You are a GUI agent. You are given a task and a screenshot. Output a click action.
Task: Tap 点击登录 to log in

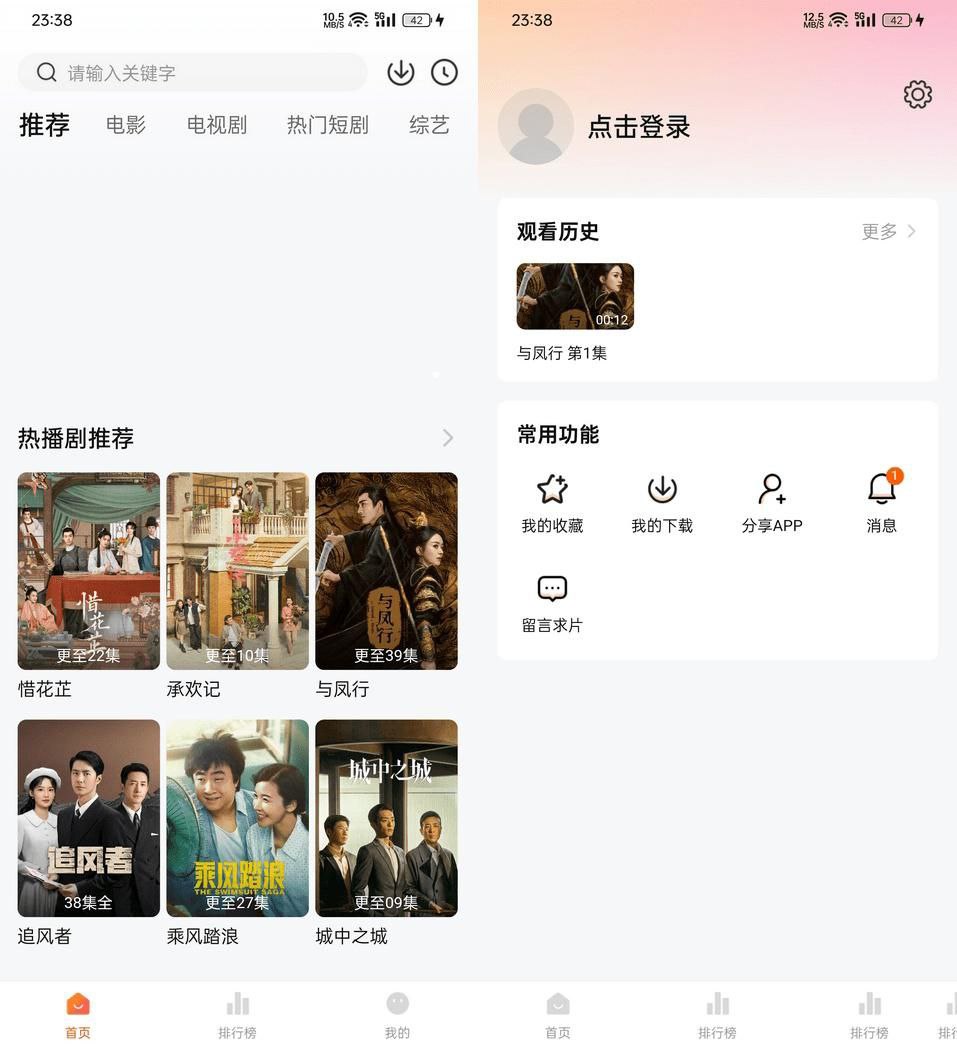click(x=639, y=127)
